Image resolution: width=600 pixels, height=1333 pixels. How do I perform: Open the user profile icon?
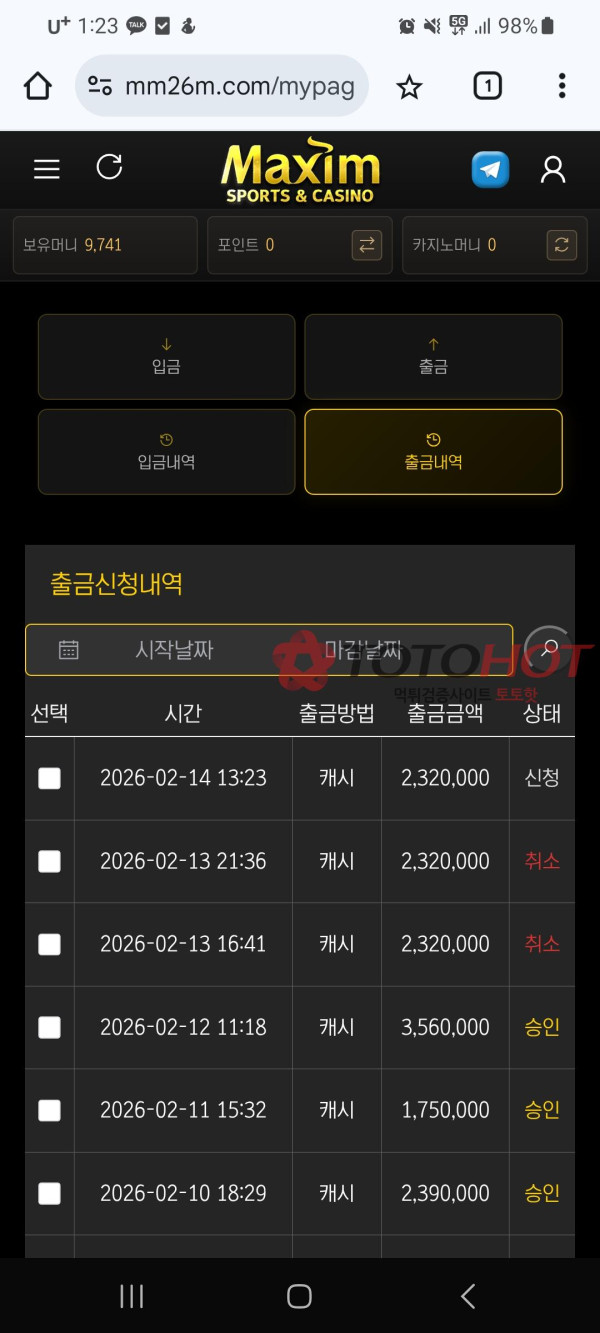[x=553, y=170]
